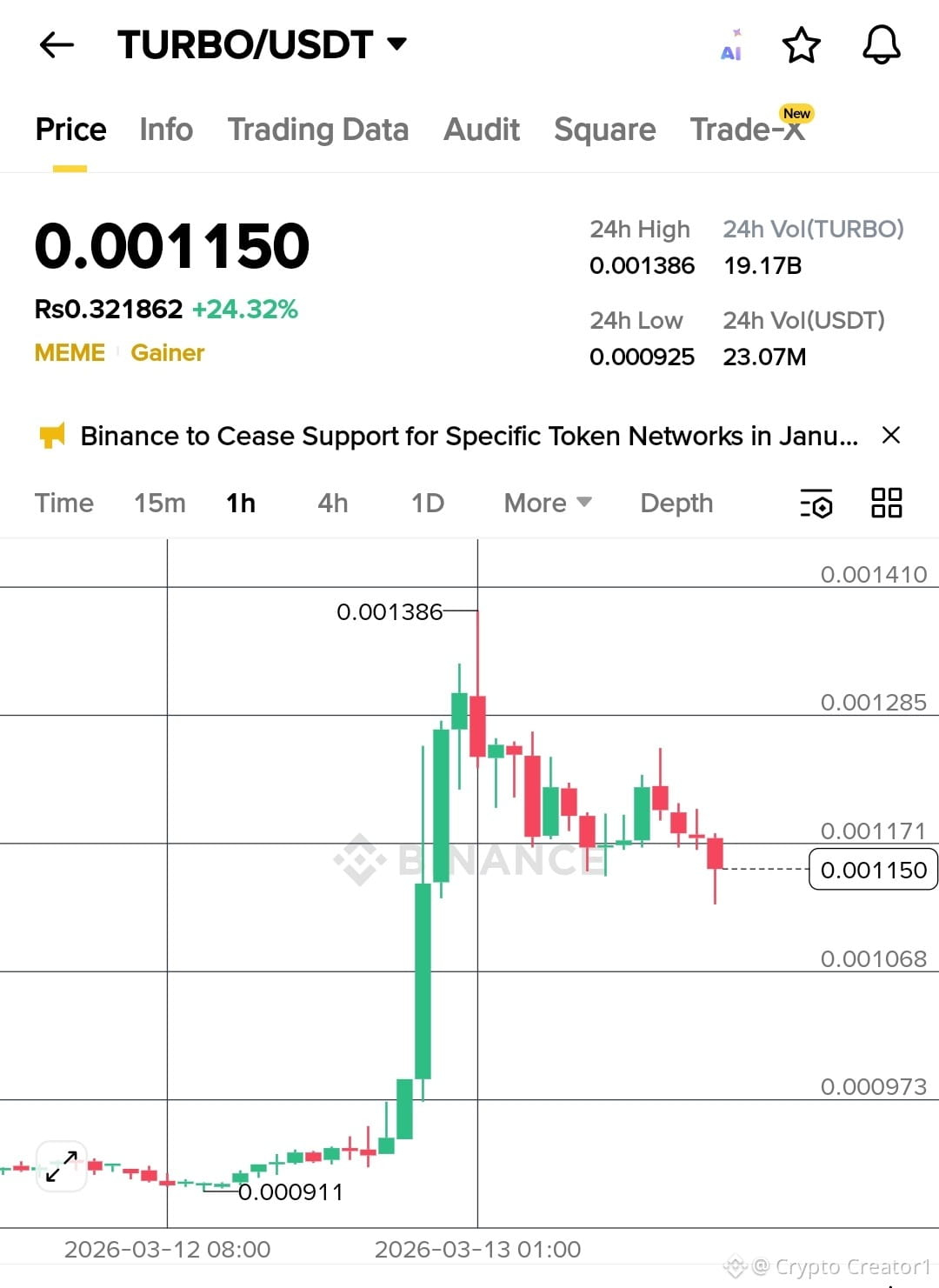This screenshot has width=939, height=1288.
Task: Open the Audit tab
Action: coord(482,130)
